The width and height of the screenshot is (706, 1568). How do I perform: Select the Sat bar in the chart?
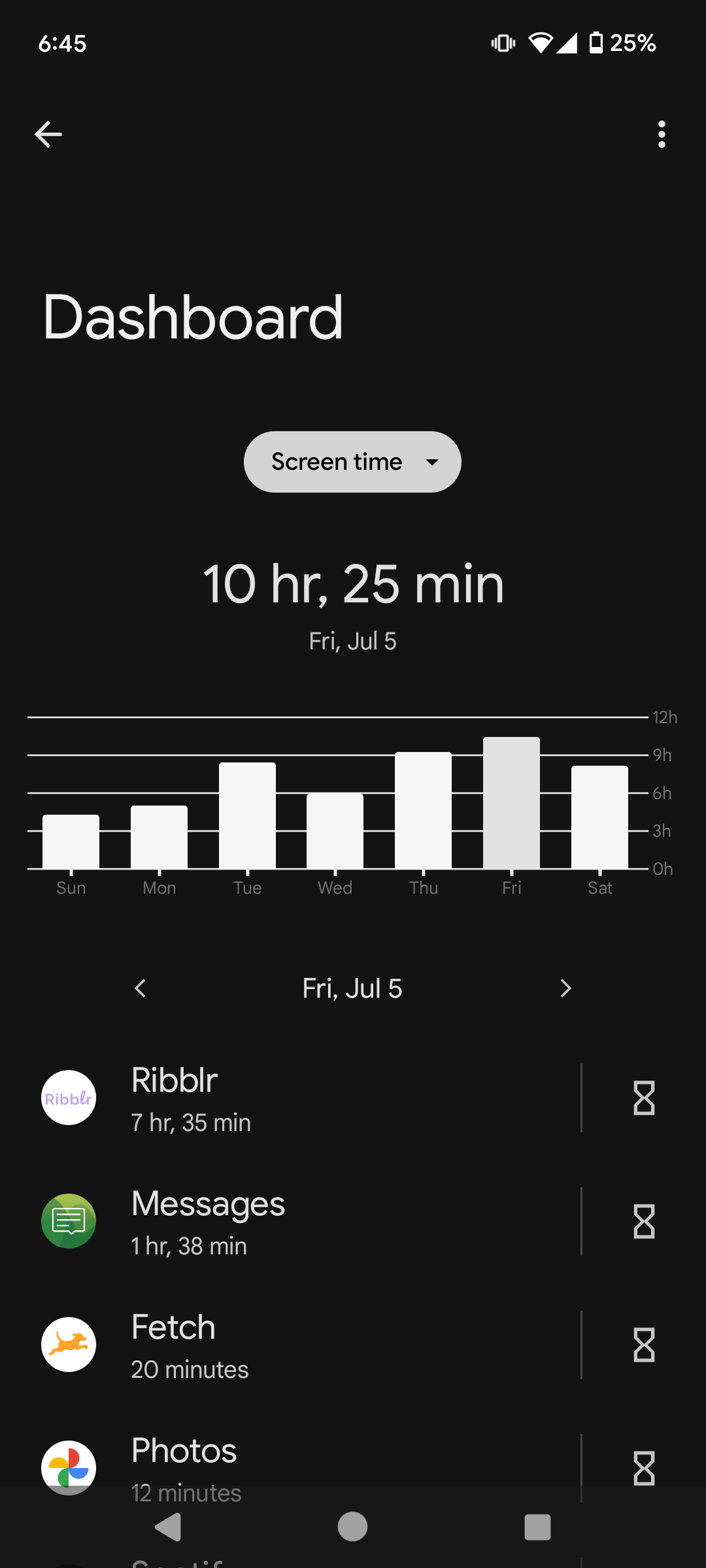point(599,817)
